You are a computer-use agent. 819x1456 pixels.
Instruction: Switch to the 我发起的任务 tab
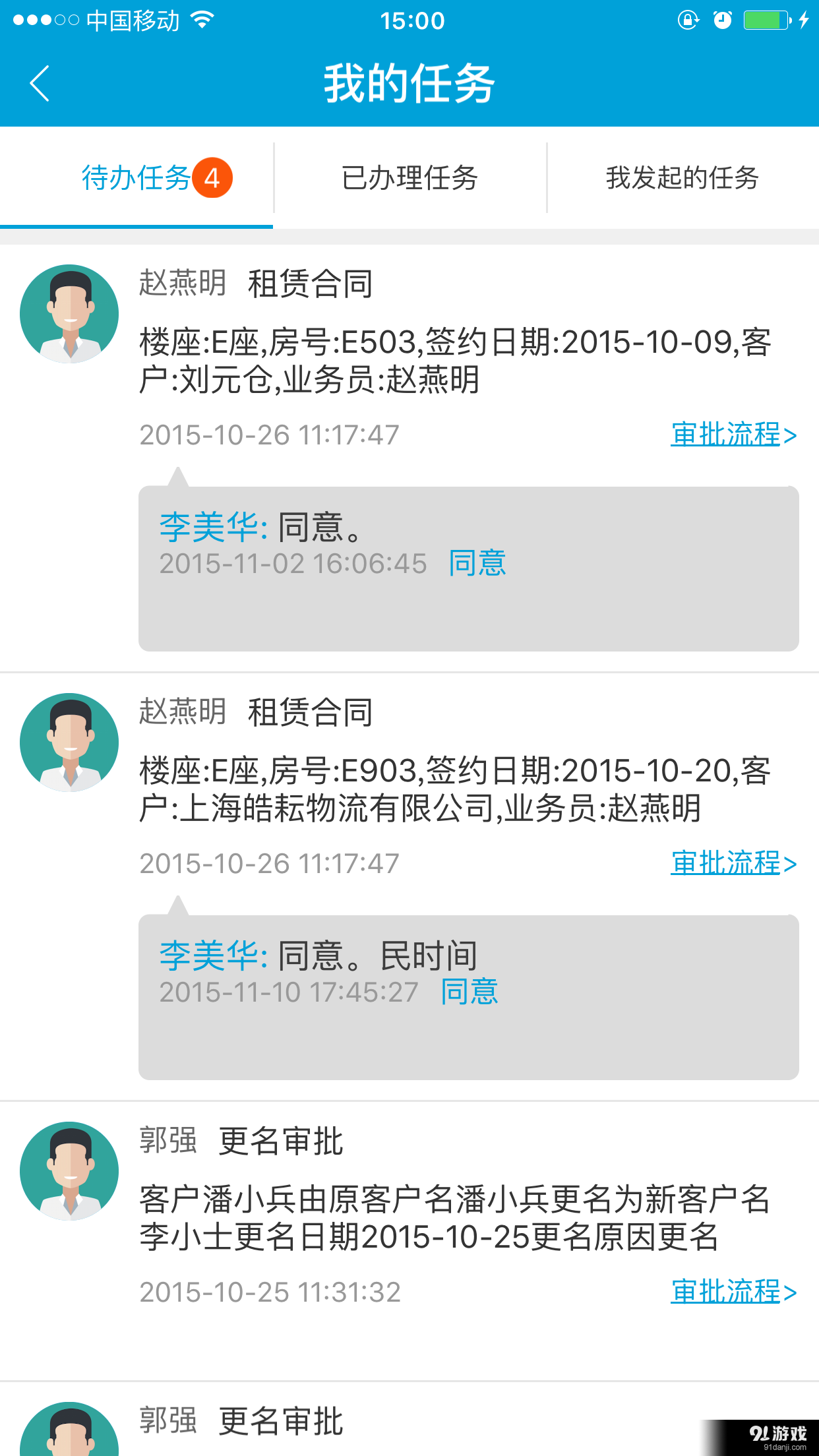click(x=682, y=178)
